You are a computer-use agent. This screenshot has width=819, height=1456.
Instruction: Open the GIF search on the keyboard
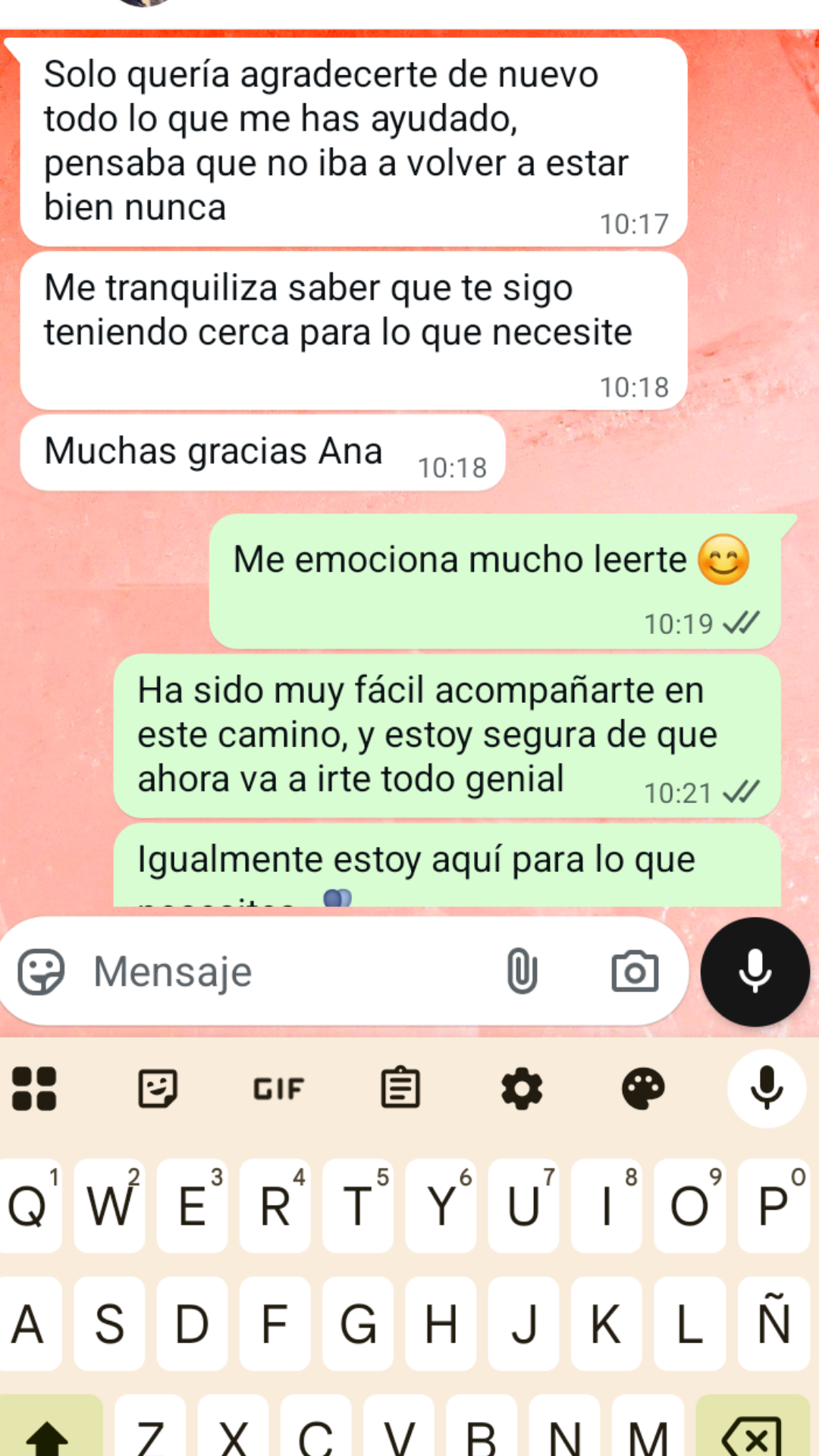pos(278,1089)
